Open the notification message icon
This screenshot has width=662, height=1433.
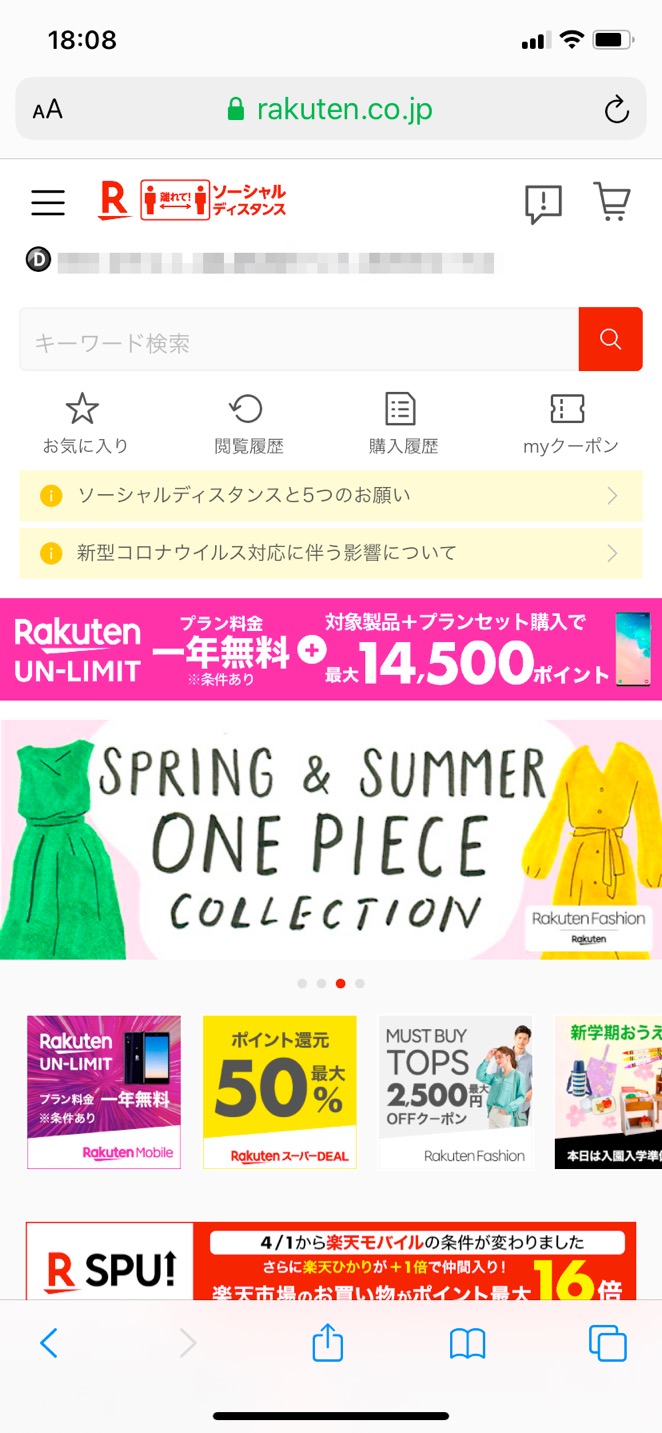(543, 204)
